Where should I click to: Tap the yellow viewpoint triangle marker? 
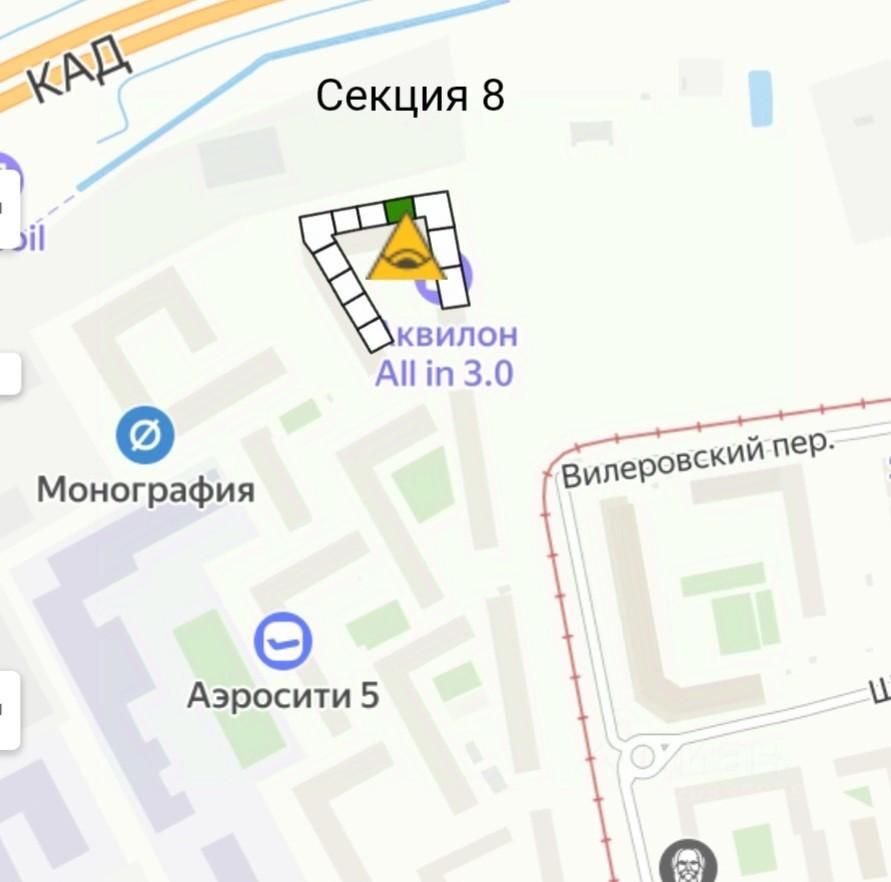tap(405, 252)
